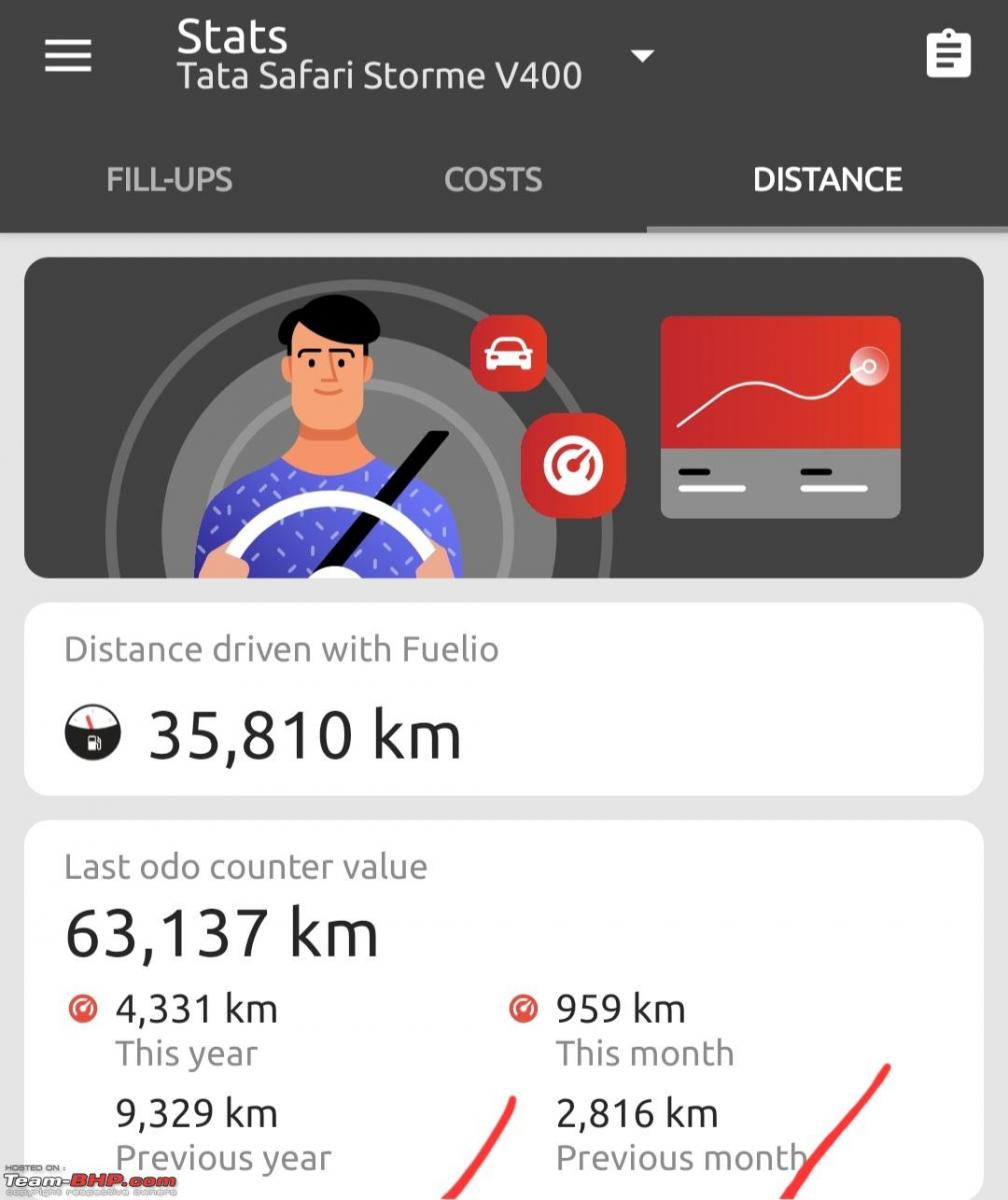
Task: Select the Distance tab
Action: (827, 180)
